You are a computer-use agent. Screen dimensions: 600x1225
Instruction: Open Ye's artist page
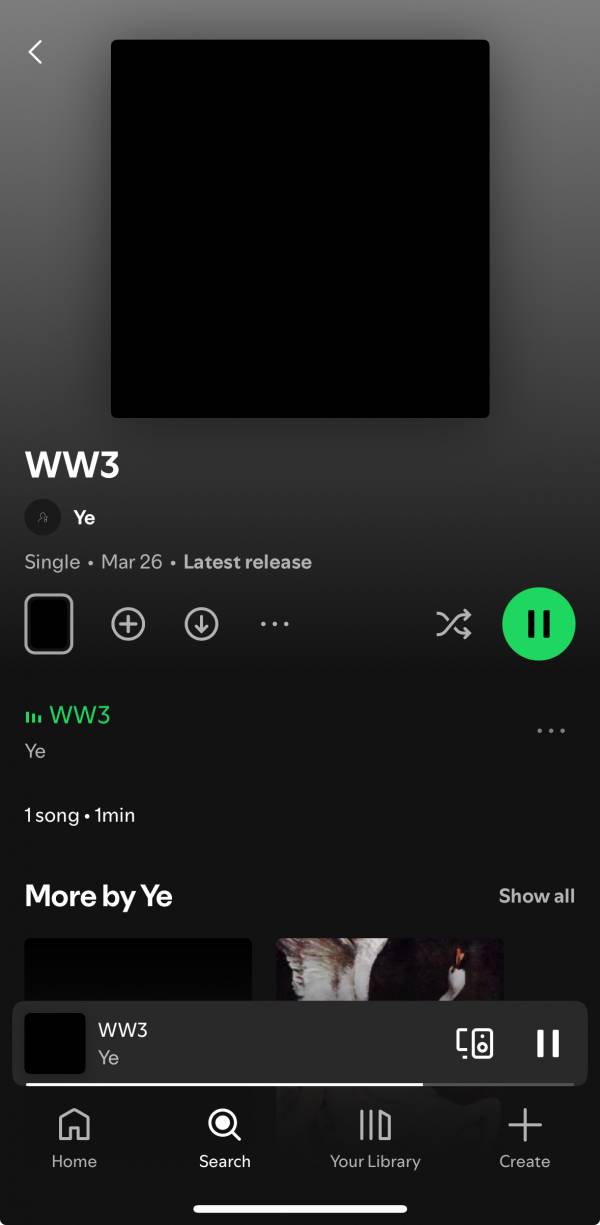pyautogui.click(x=84, y=518)
